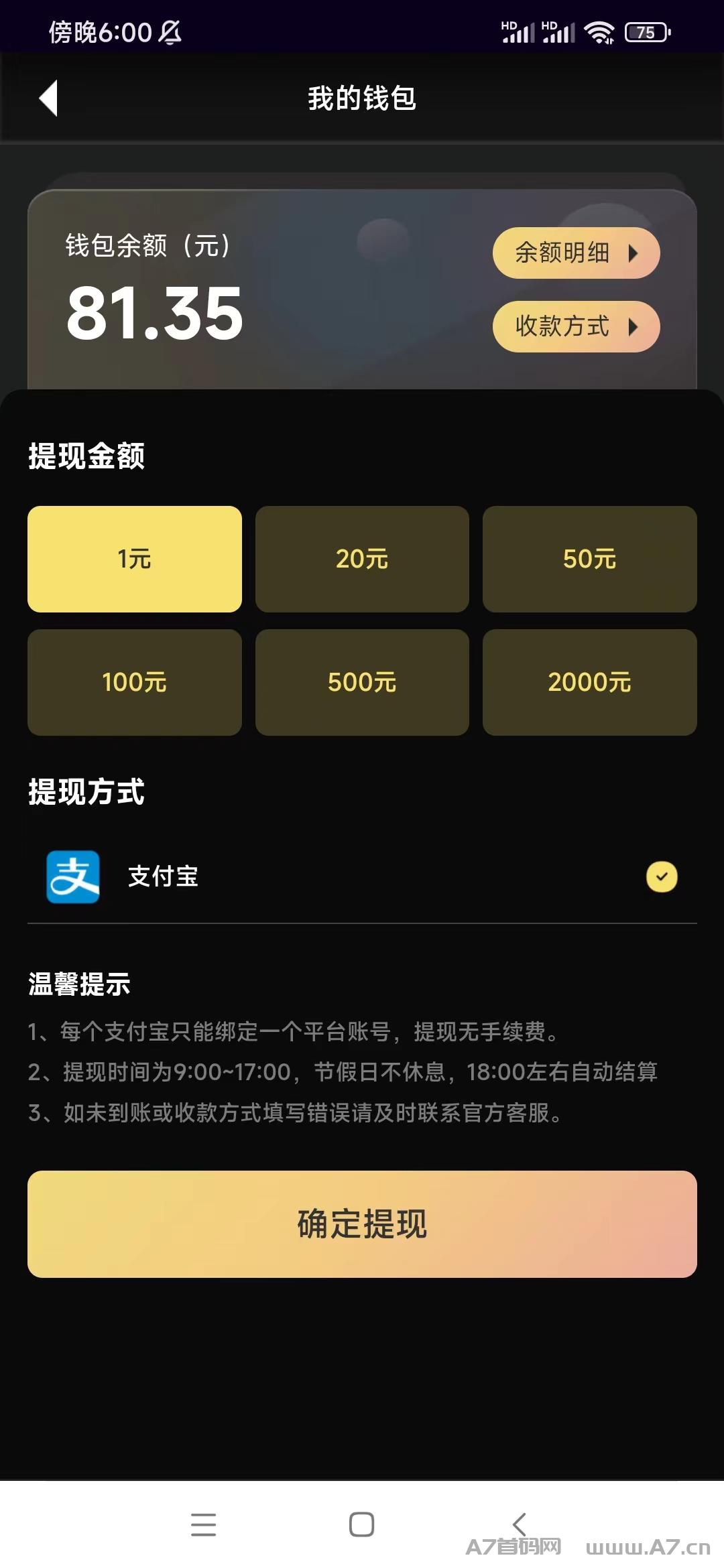Viewport: 724px width, 1568px height.
Task: Select the 1元 withdrawal amount
Action: (x=135, y=559)
